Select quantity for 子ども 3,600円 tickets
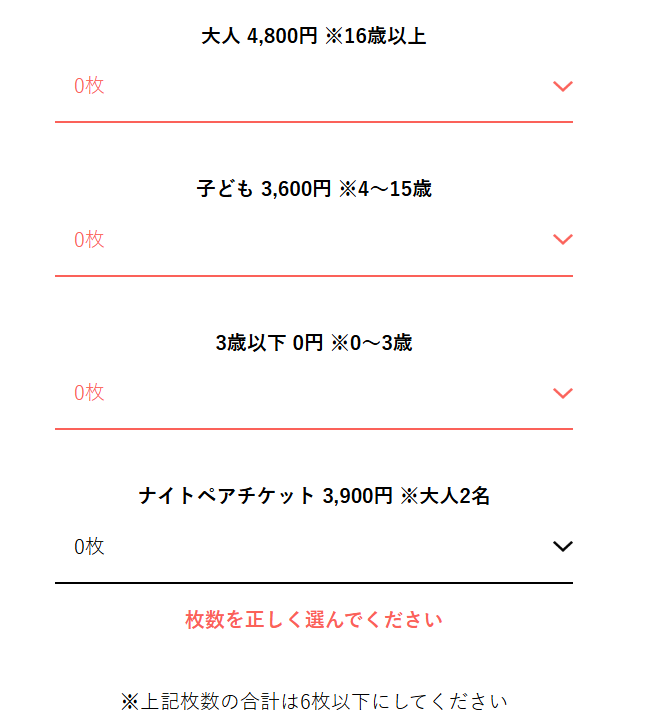 coord(313,240)
